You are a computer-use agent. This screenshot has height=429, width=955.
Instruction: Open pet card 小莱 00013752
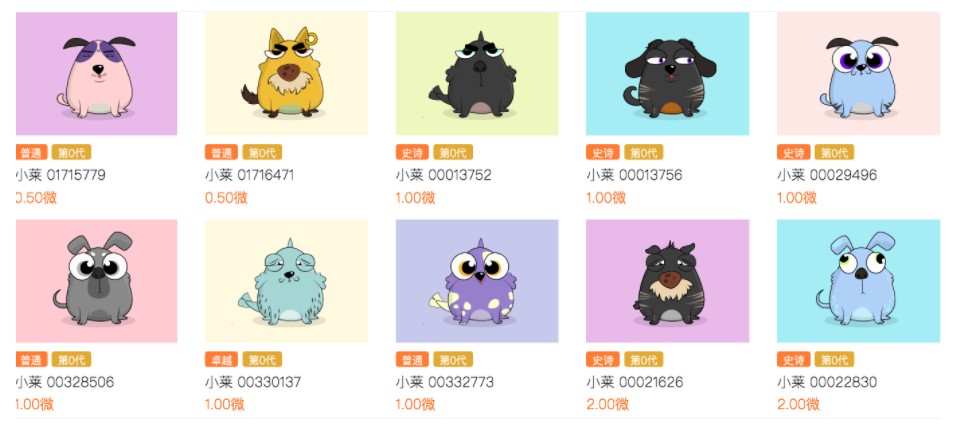(x=477, y=74)
